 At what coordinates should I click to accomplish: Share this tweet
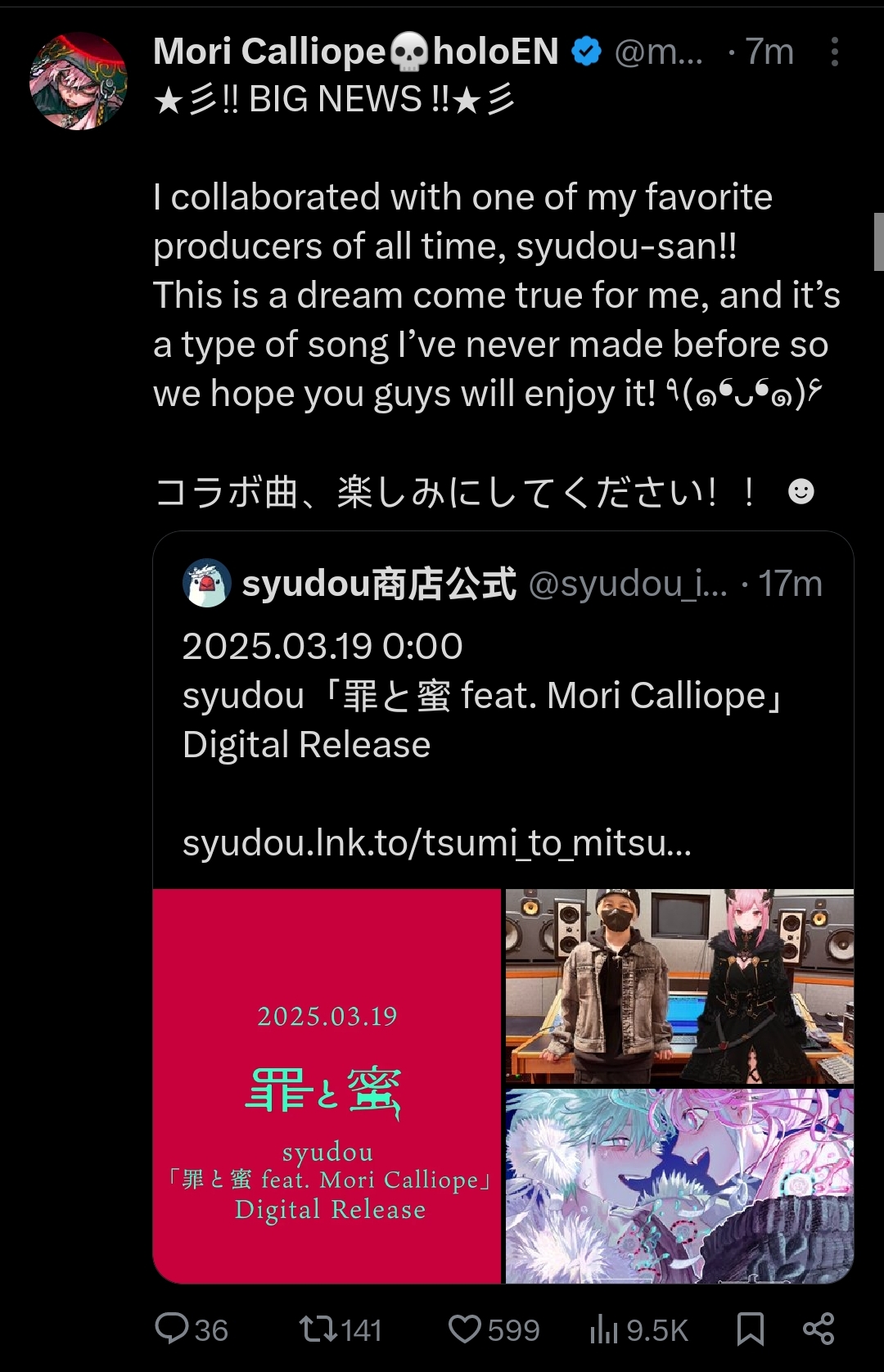point(819,1328)
